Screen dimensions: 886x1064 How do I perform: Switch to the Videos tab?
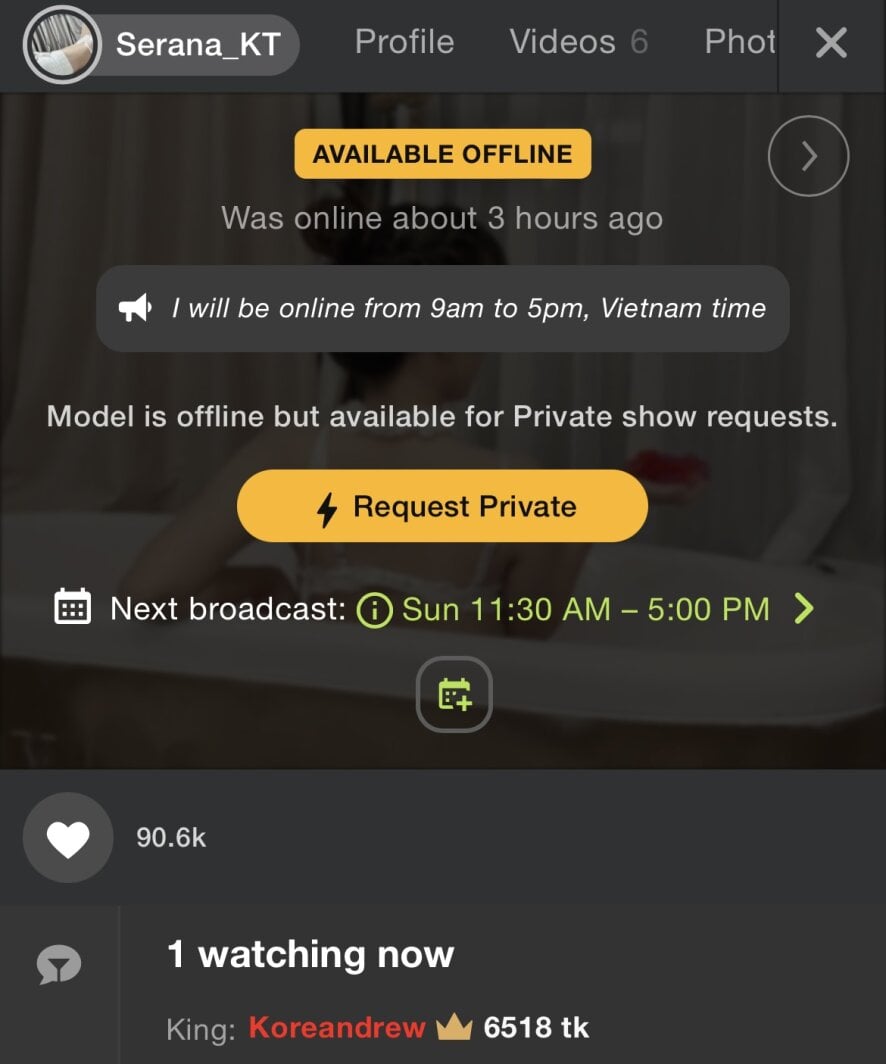[577, 42]
